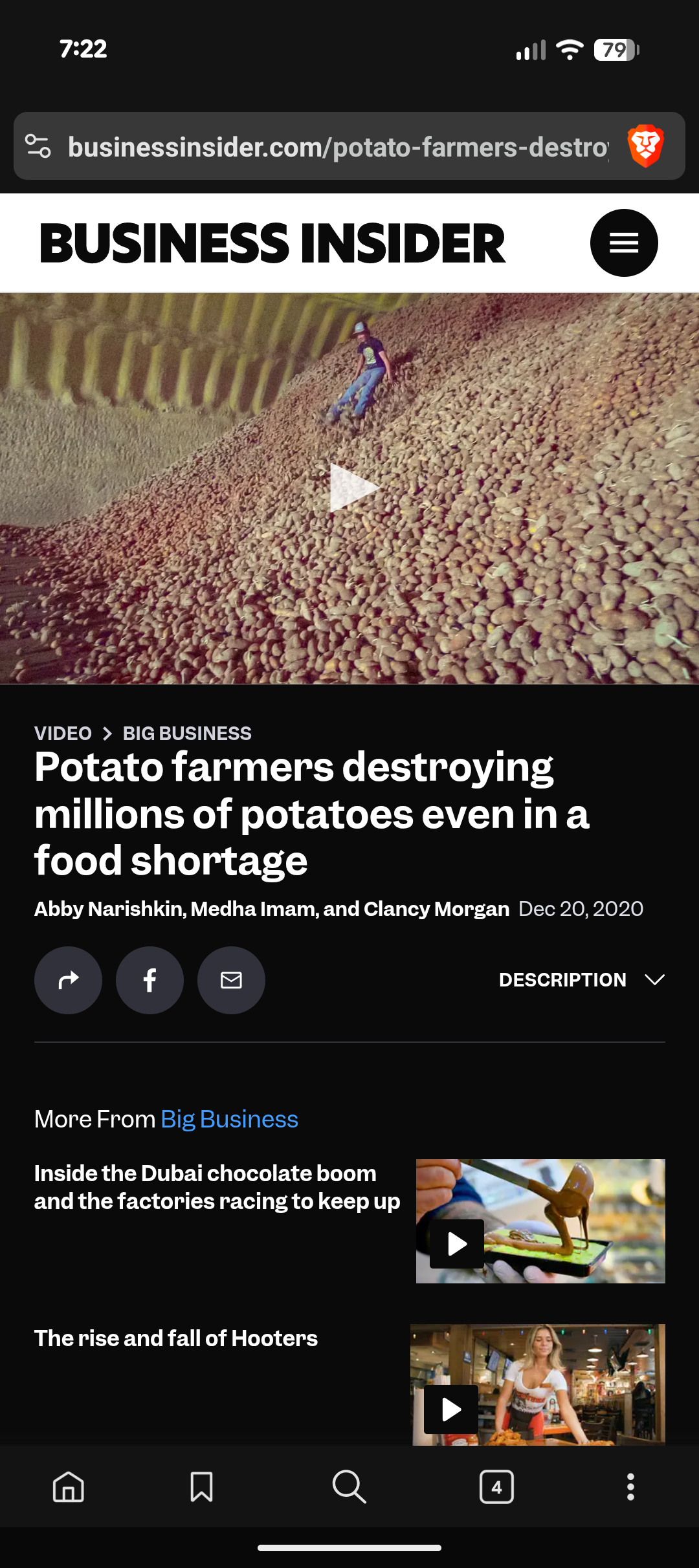Go to the browser home page
This screenshot has width=699, height=1568.
tap(69, 1486)
